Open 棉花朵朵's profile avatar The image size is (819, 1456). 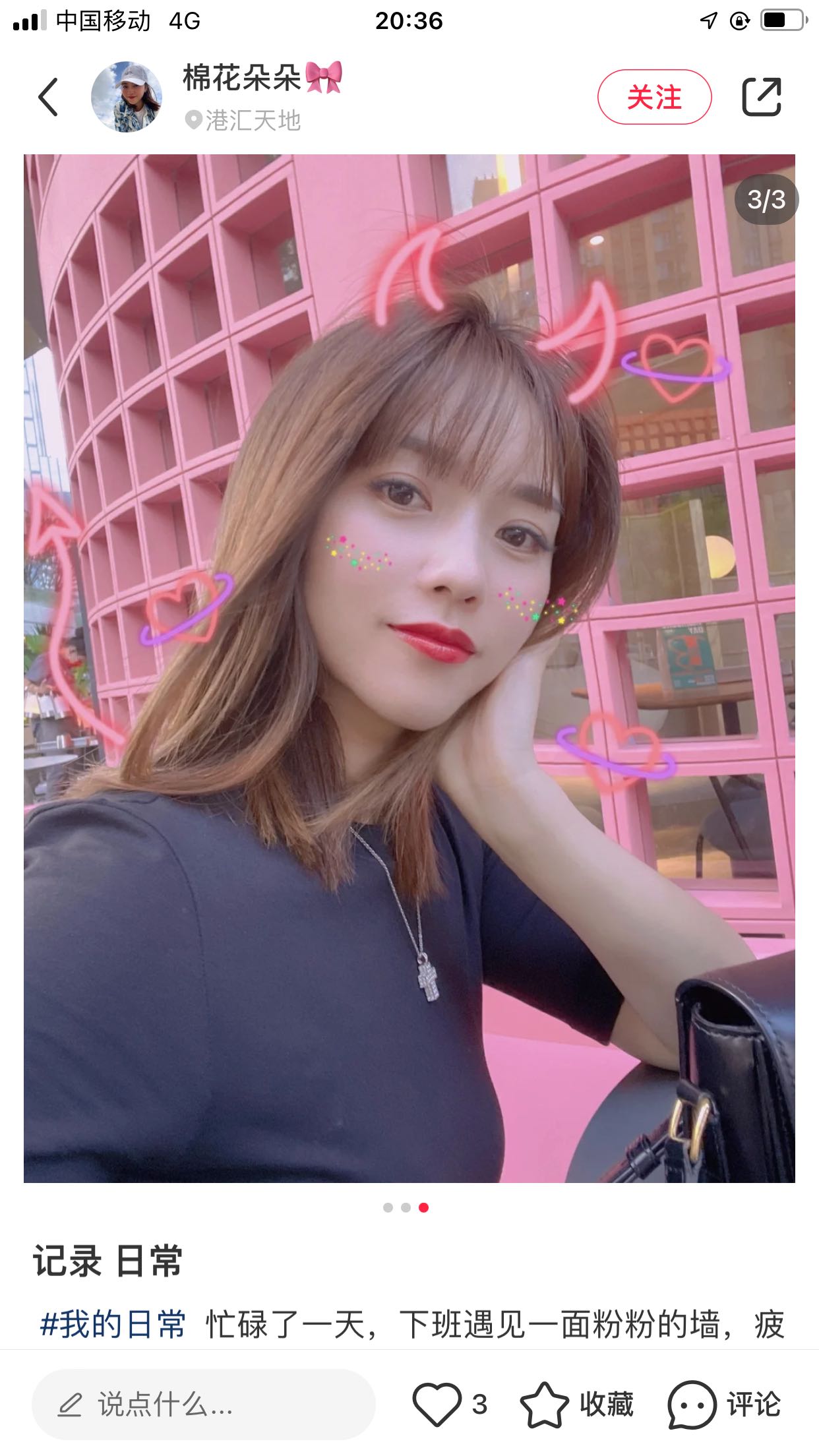127,97
